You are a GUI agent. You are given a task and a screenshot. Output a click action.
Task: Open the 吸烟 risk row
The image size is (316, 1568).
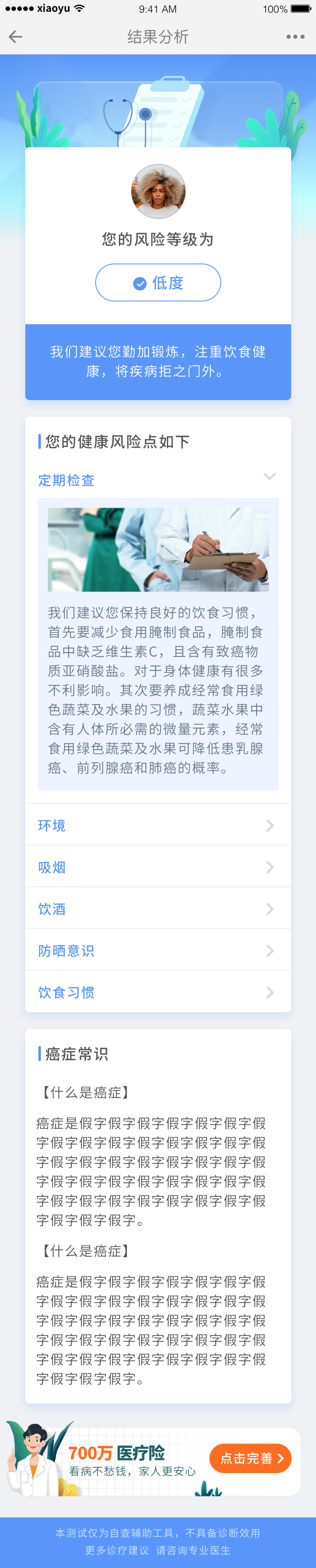(x=158, y=867)
